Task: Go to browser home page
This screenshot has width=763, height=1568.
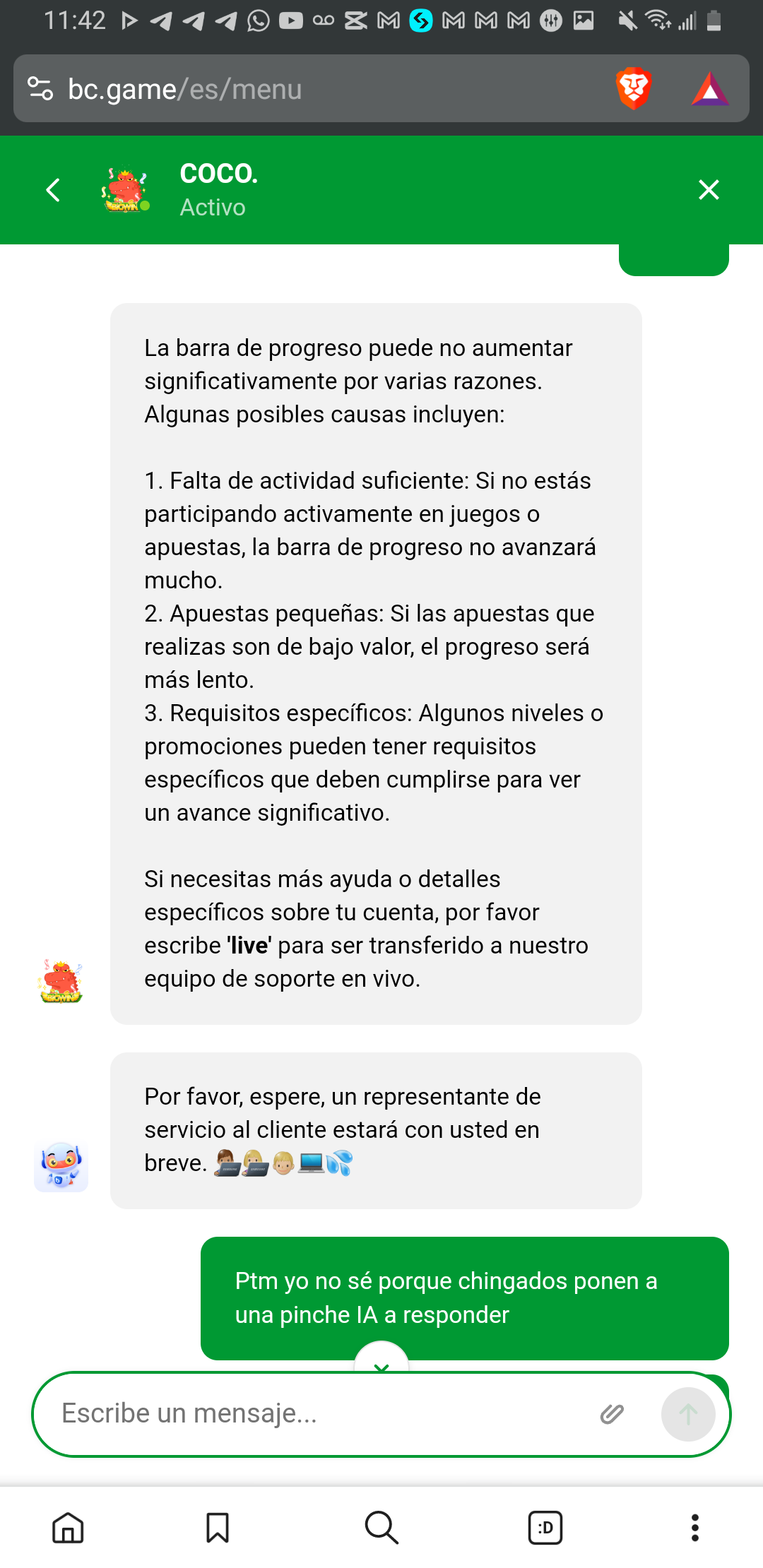Action: tap(69, 1528)
